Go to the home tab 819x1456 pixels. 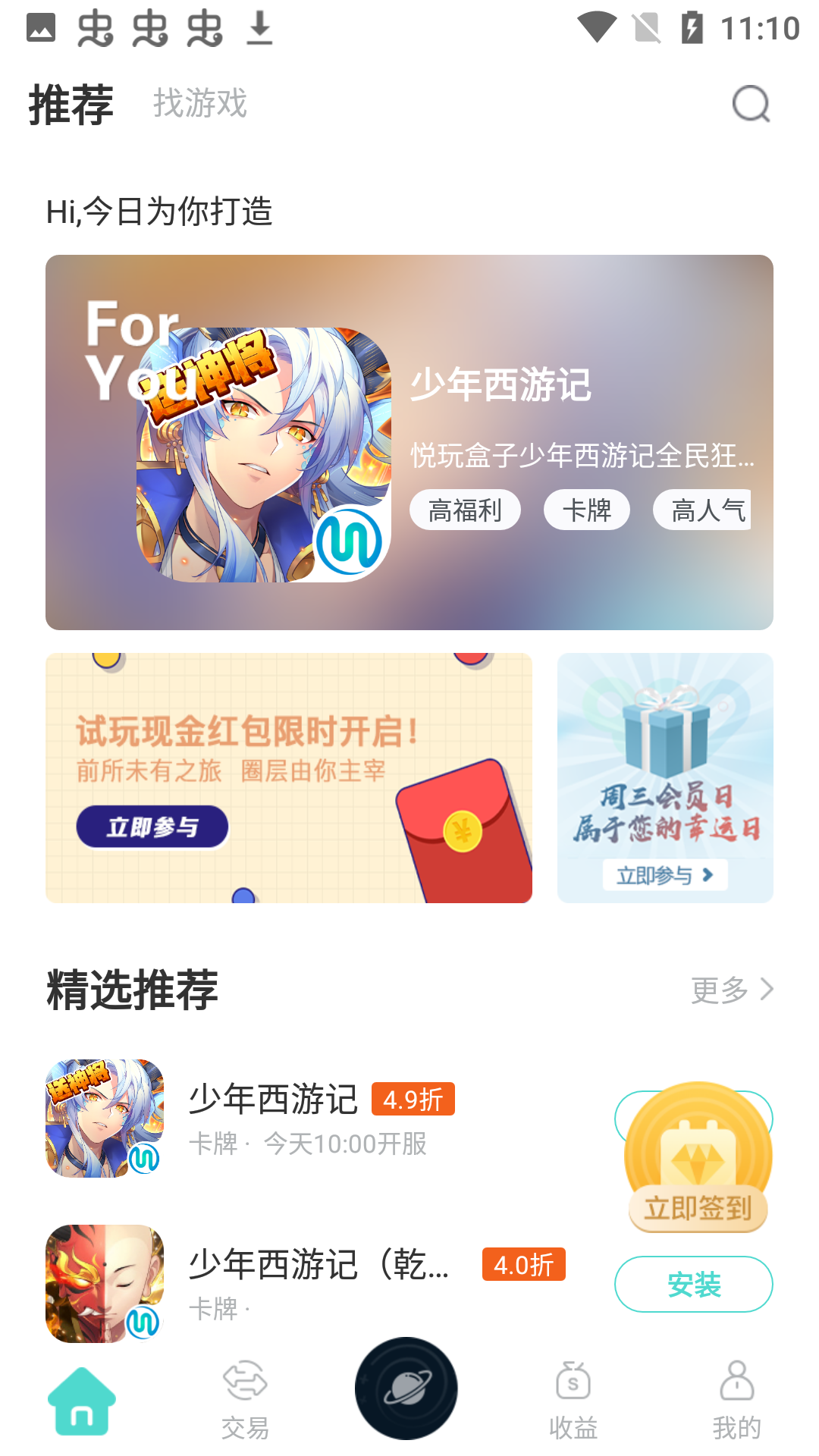point(82,1401)
